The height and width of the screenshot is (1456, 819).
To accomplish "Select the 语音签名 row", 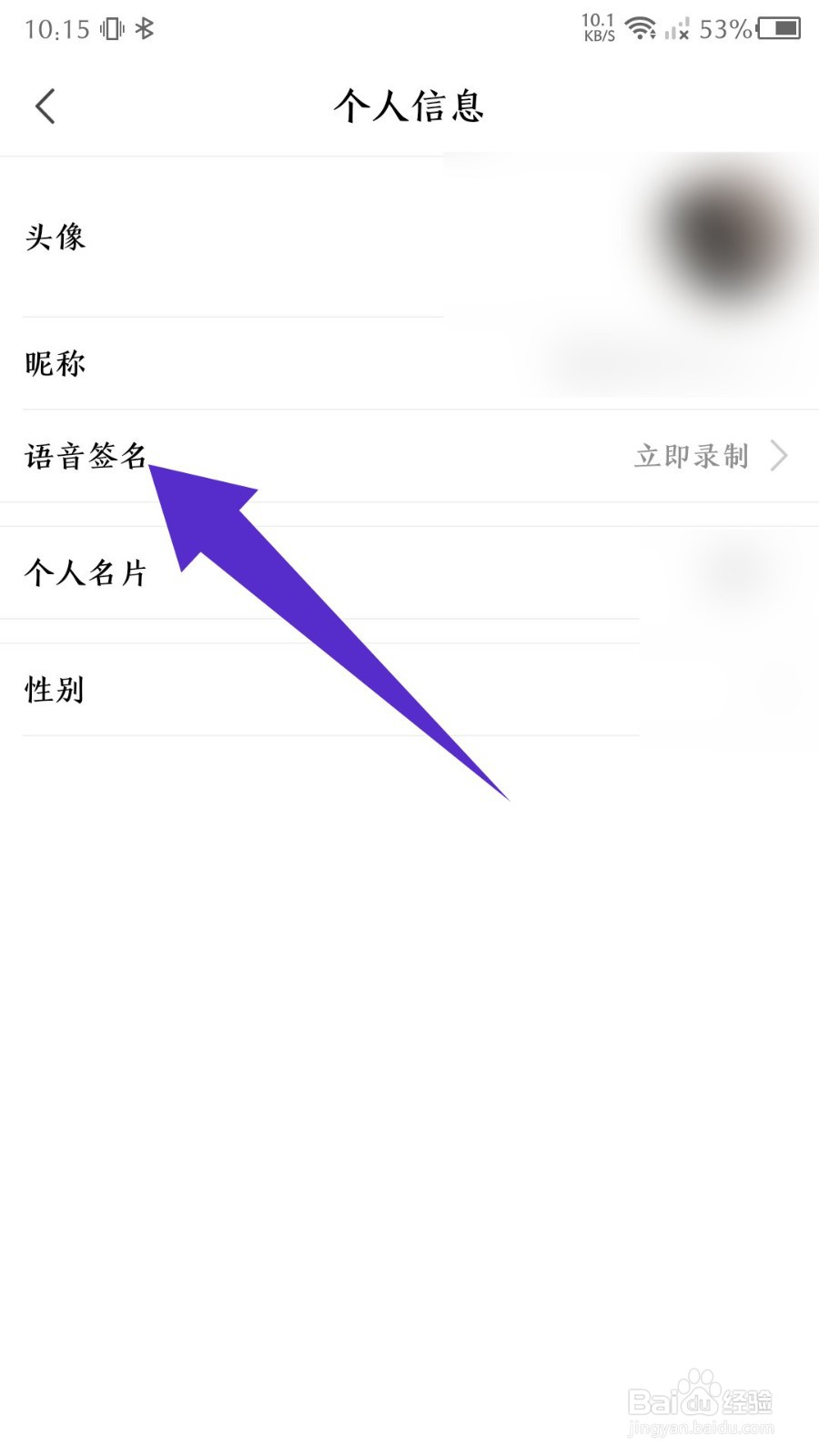I will 88,455.
